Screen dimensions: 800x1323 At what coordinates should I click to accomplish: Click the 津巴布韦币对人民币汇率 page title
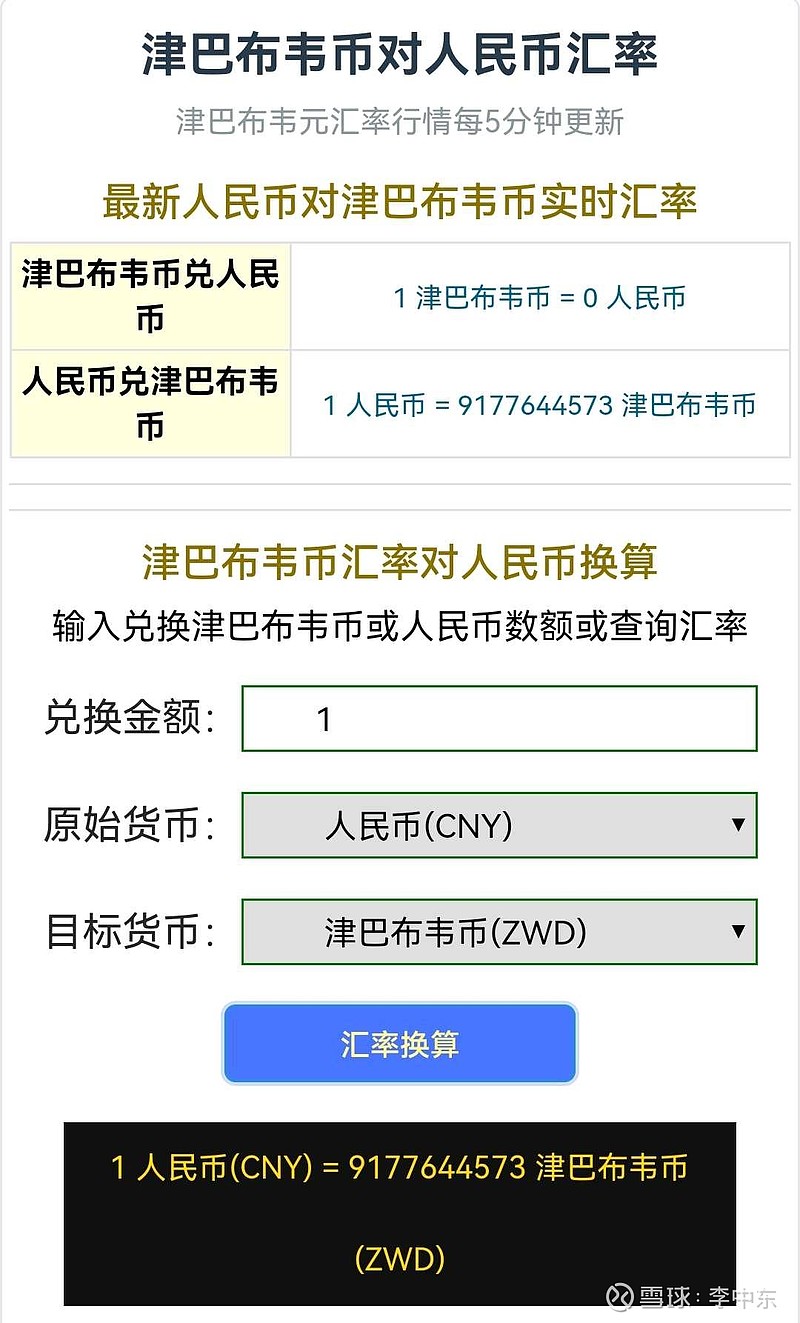click(x=400, y=52)
